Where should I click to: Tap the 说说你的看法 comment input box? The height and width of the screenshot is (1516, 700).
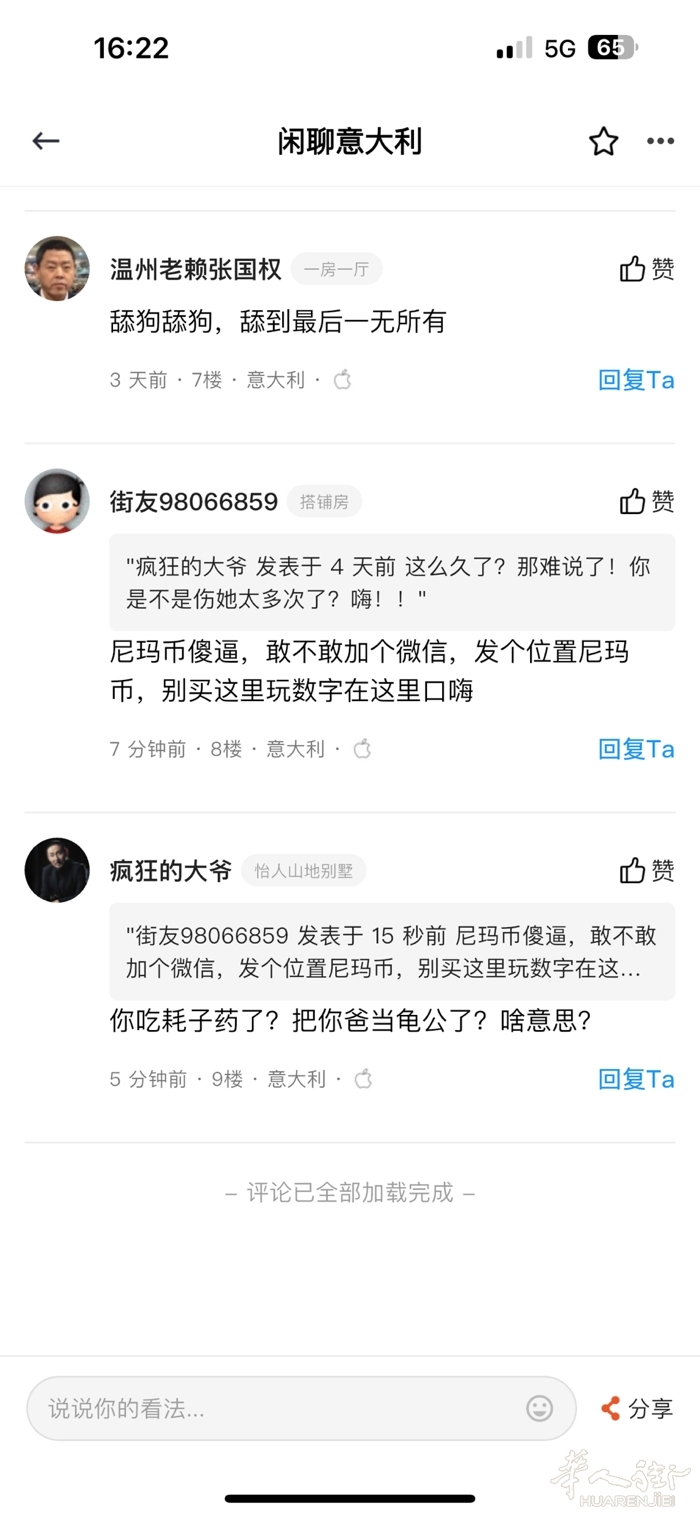[280, 1409]
